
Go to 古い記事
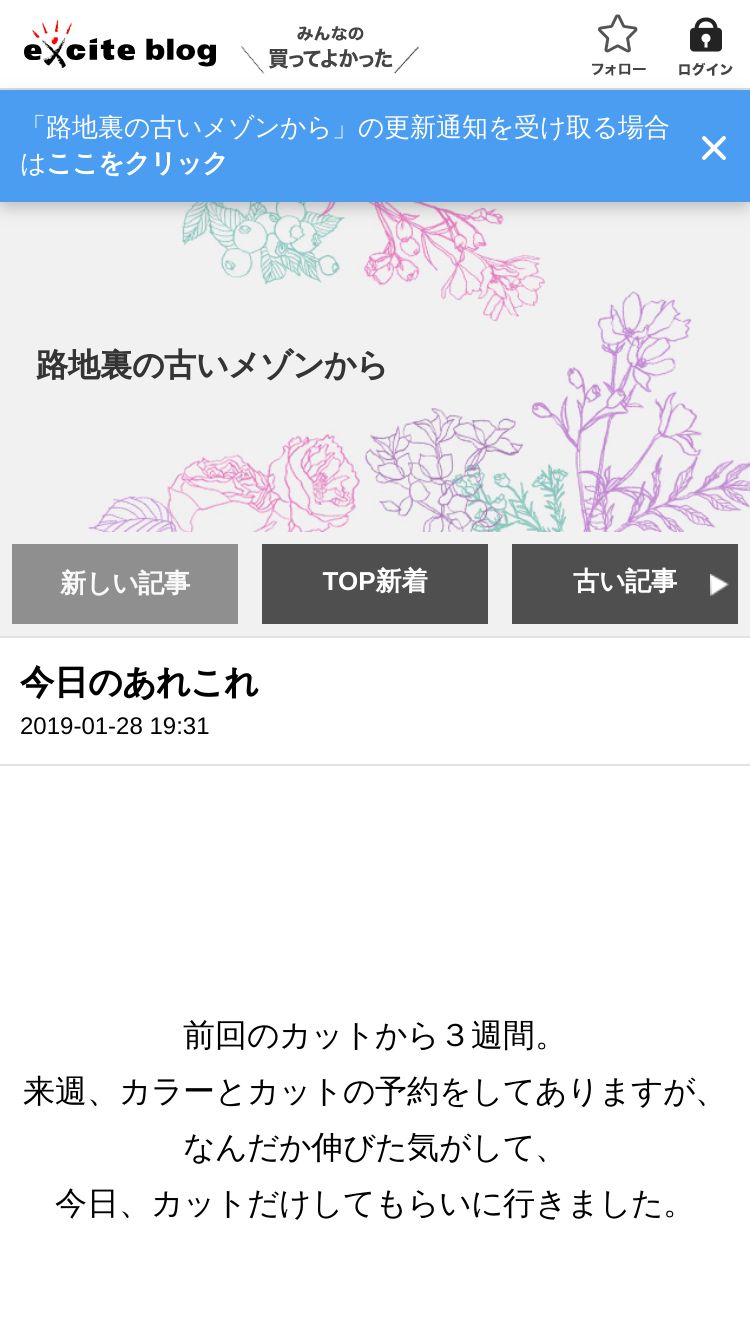click(x=625, y=584)
